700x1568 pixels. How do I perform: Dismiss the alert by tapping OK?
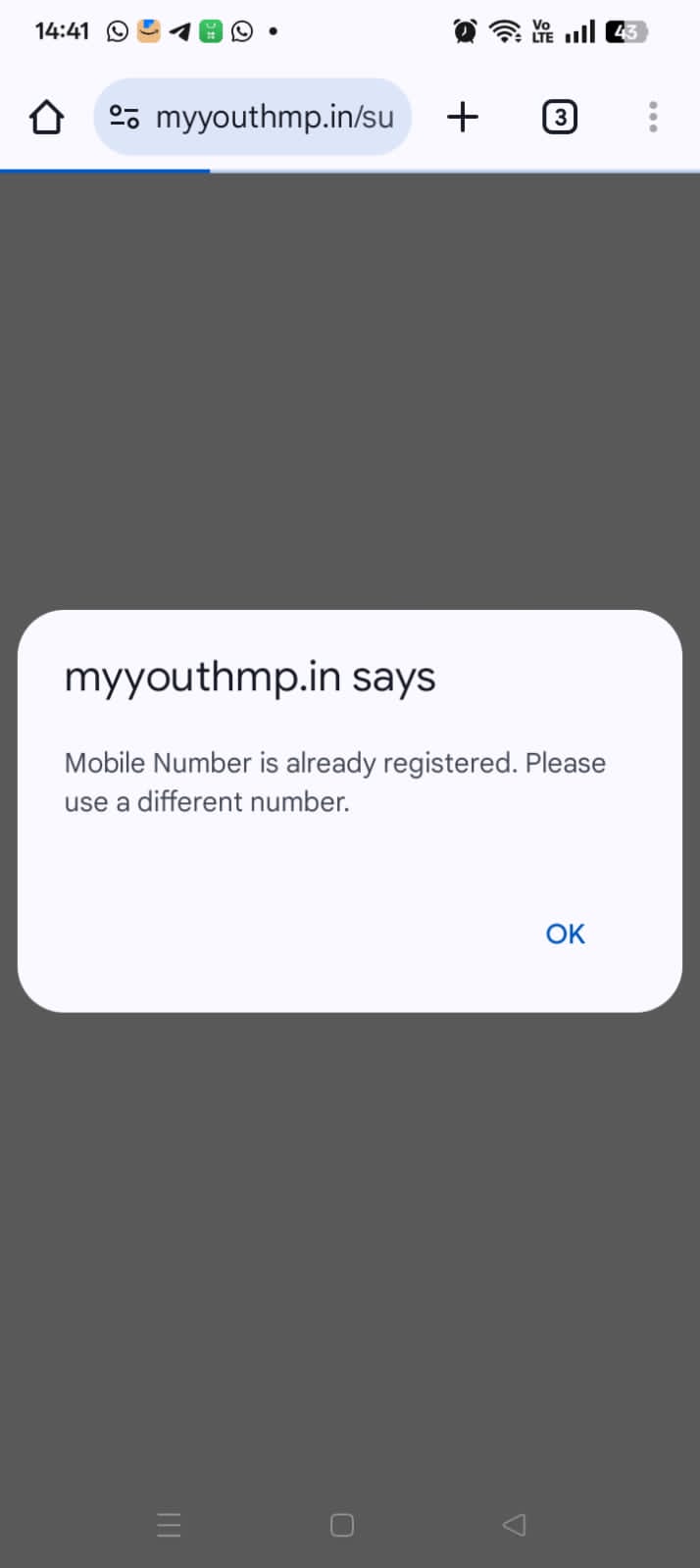565,934
